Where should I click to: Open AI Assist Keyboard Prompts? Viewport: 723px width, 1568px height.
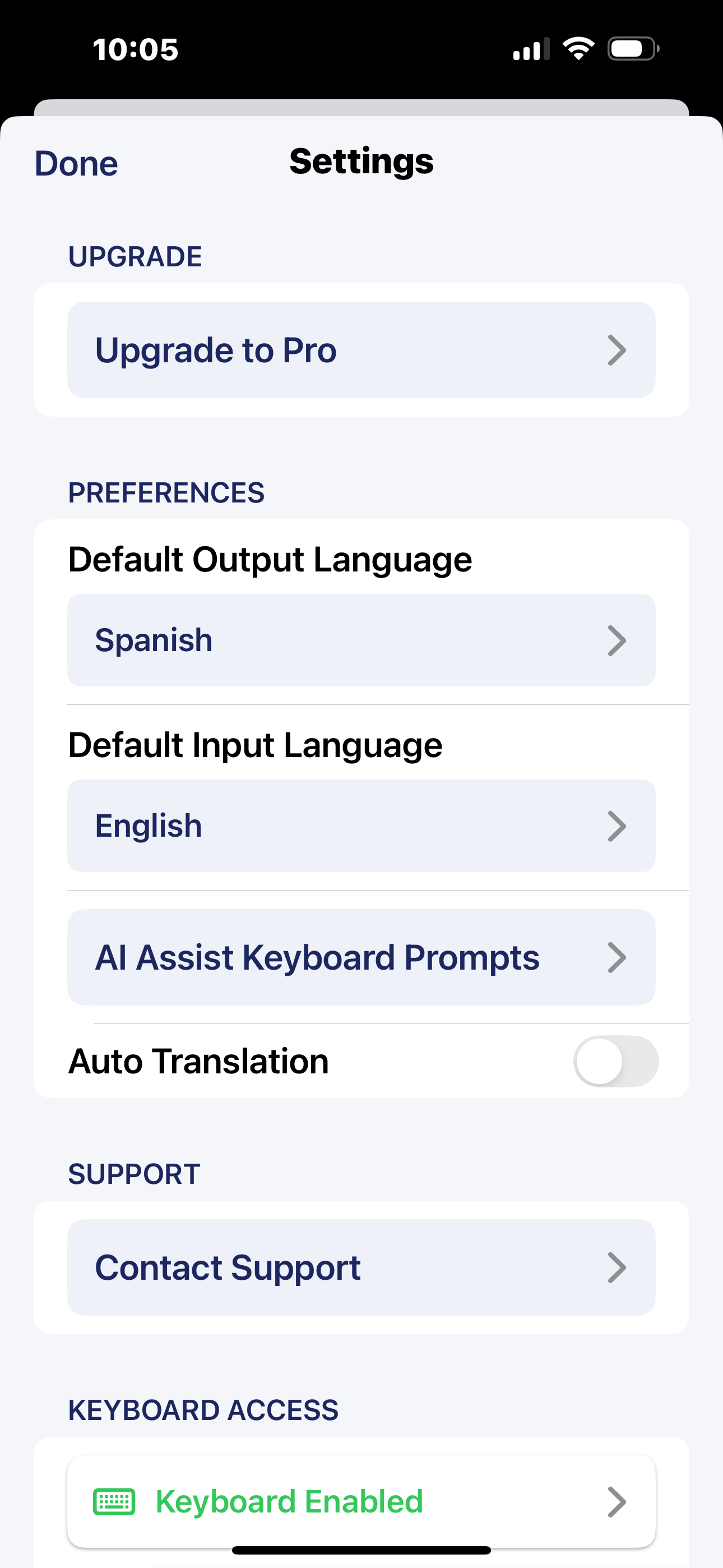[x=361, y=957]
